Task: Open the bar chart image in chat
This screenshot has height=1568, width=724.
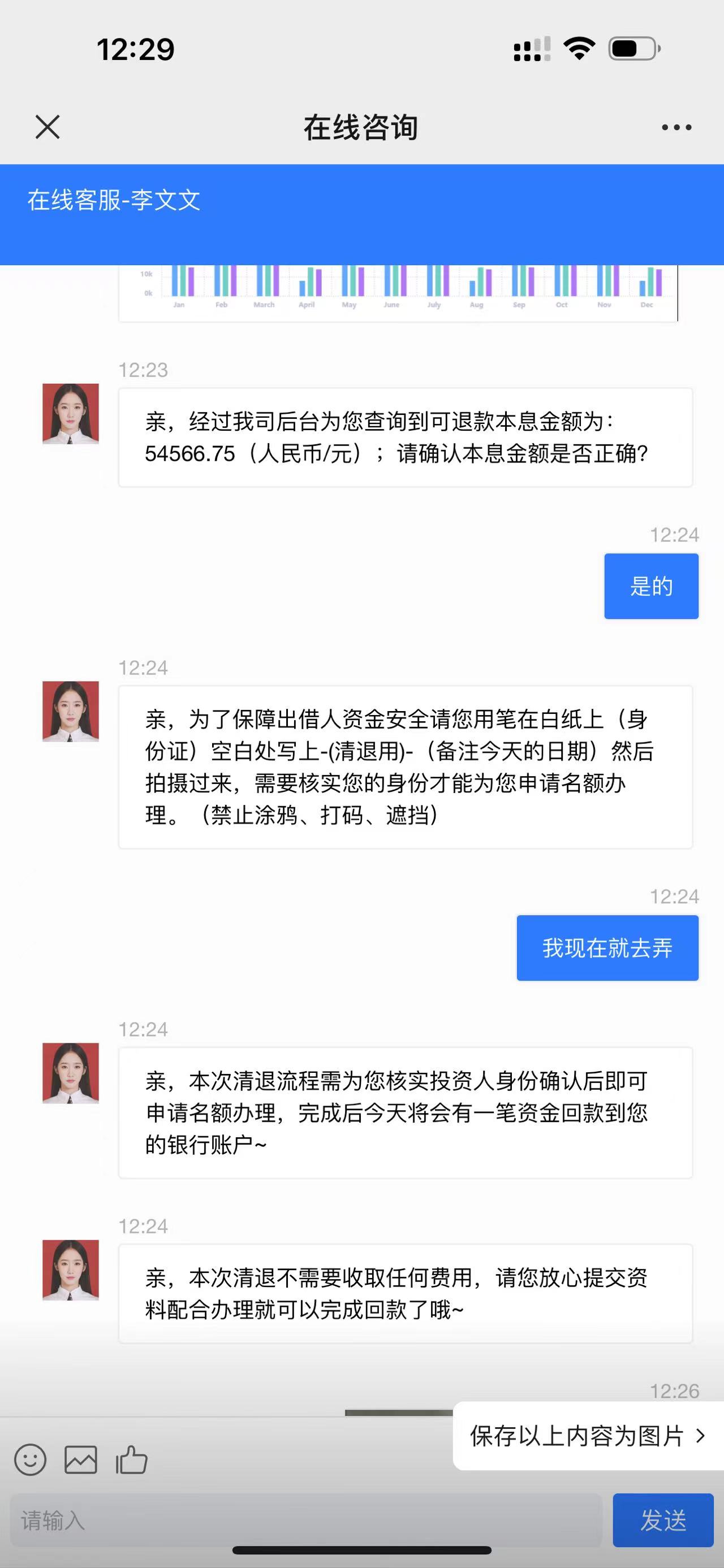Action: [398, 292]
